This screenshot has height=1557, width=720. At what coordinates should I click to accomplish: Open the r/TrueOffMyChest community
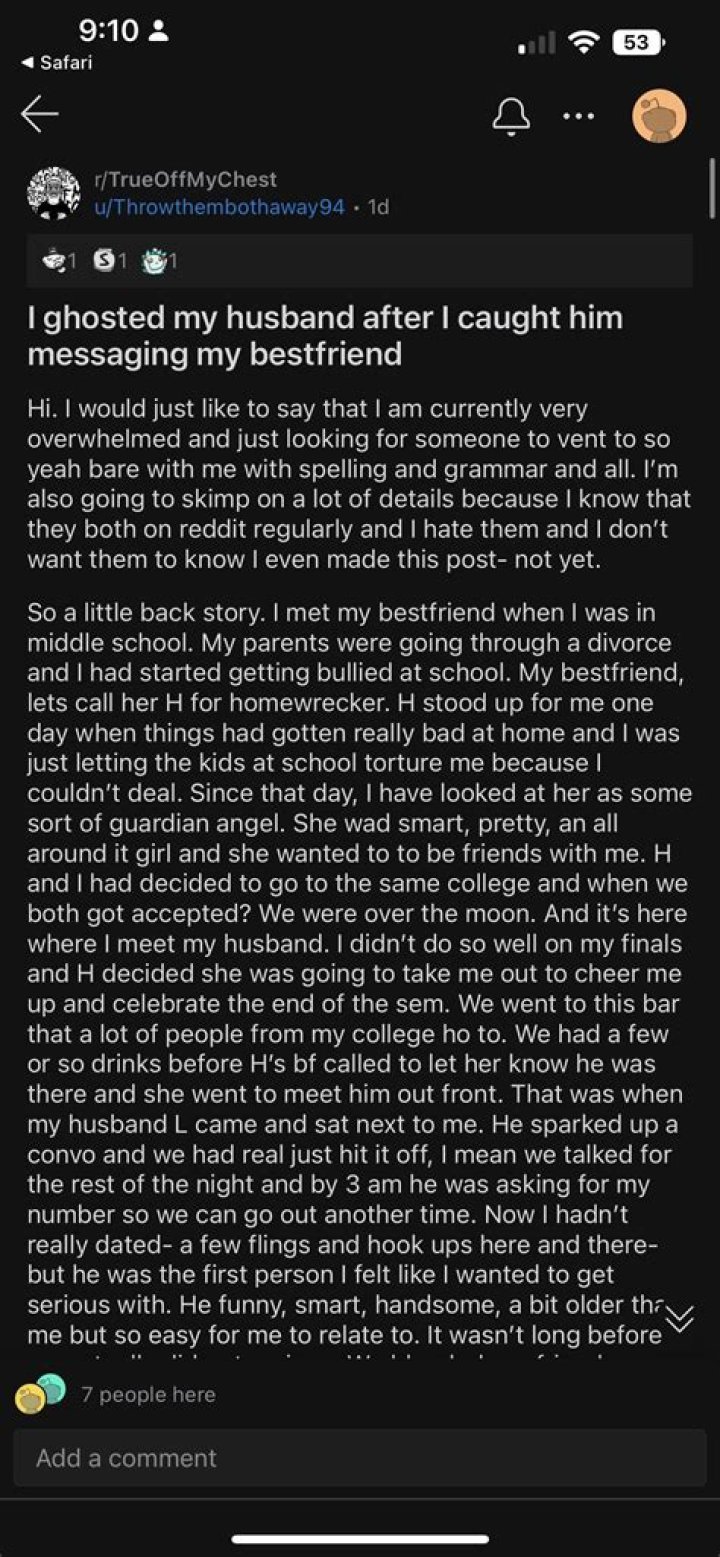(x=184, y=180)
